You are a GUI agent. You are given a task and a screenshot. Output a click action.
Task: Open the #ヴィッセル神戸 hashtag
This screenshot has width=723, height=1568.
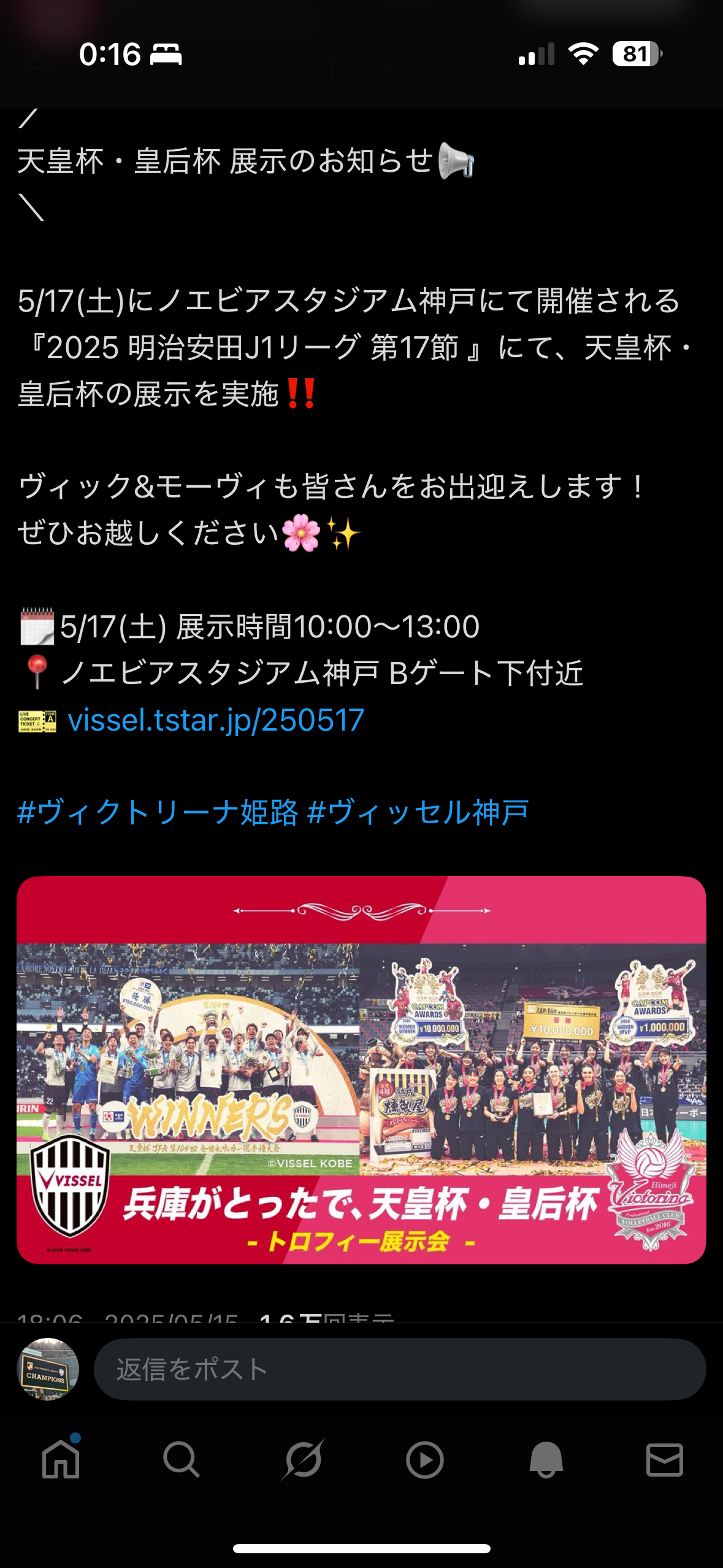click(418, 813)
